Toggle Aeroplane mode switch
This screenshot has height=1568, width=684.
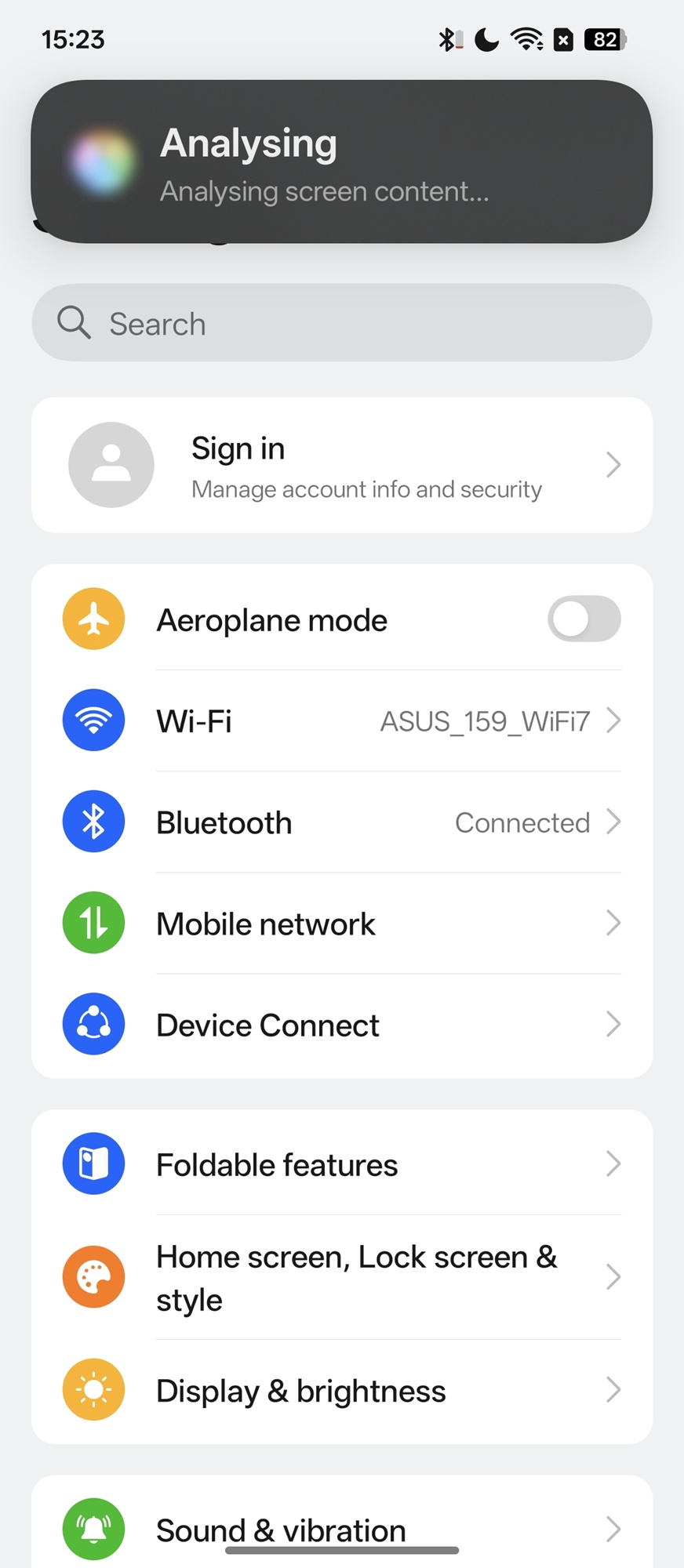coord(584,619)
